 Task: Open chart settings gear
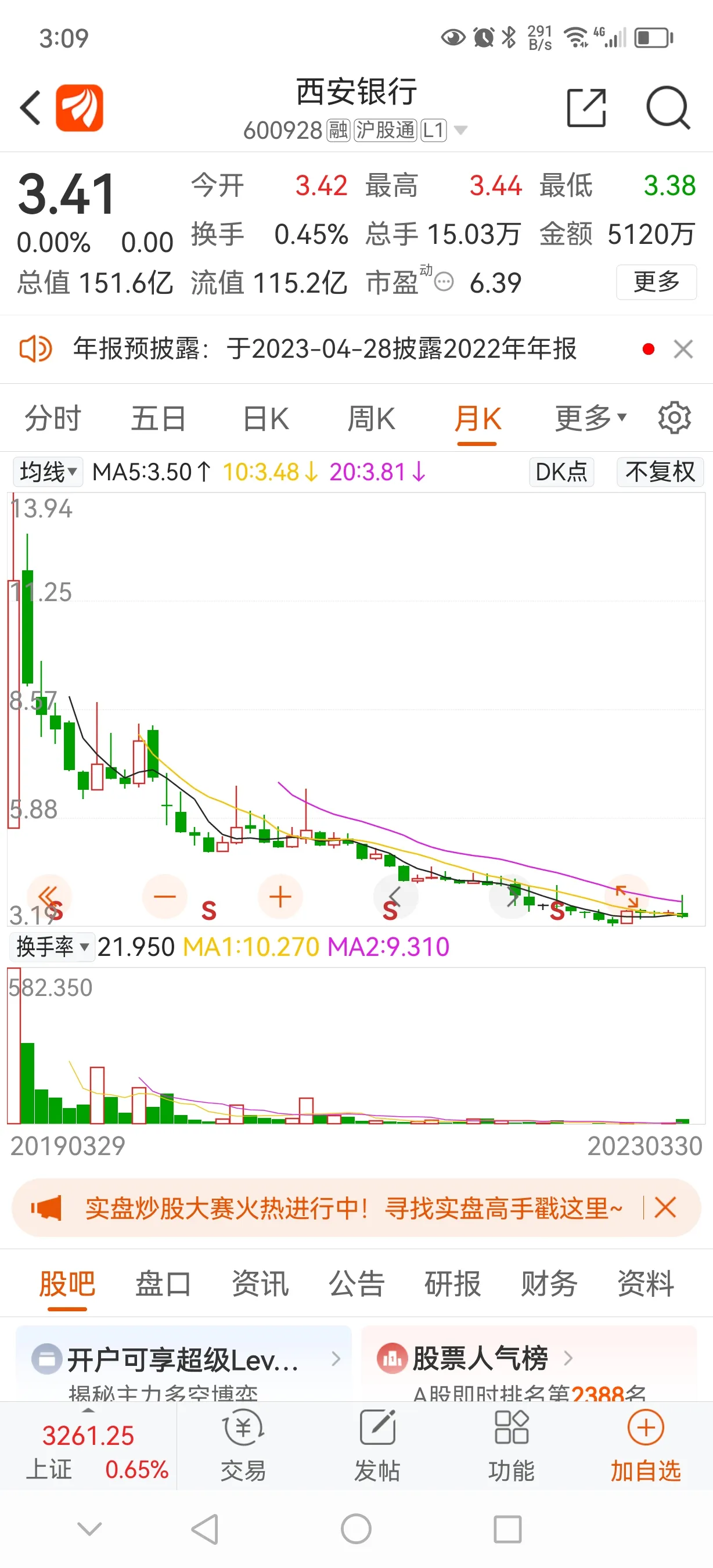(674, 418)
